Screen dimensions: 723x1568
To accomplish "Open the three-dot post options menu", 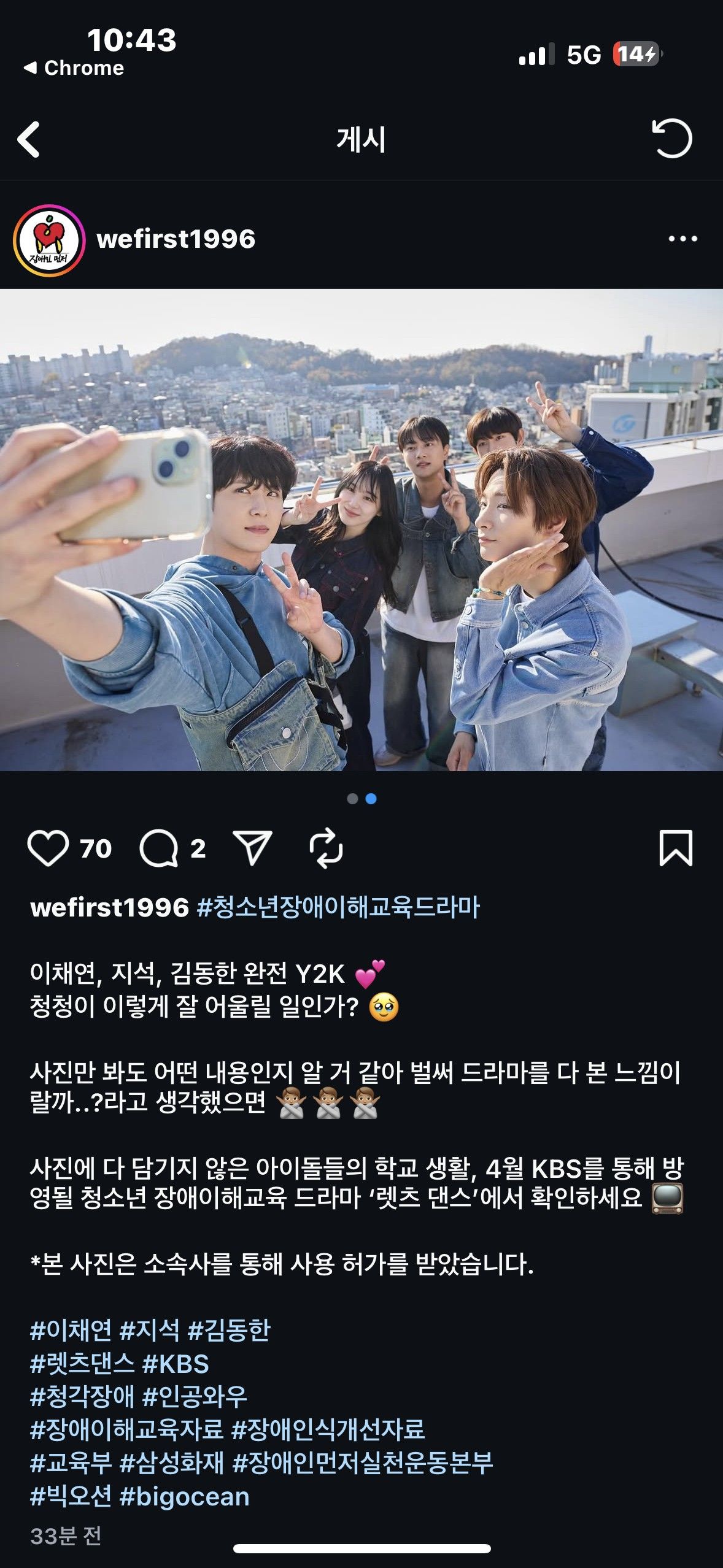I will (x=682, y=239).
